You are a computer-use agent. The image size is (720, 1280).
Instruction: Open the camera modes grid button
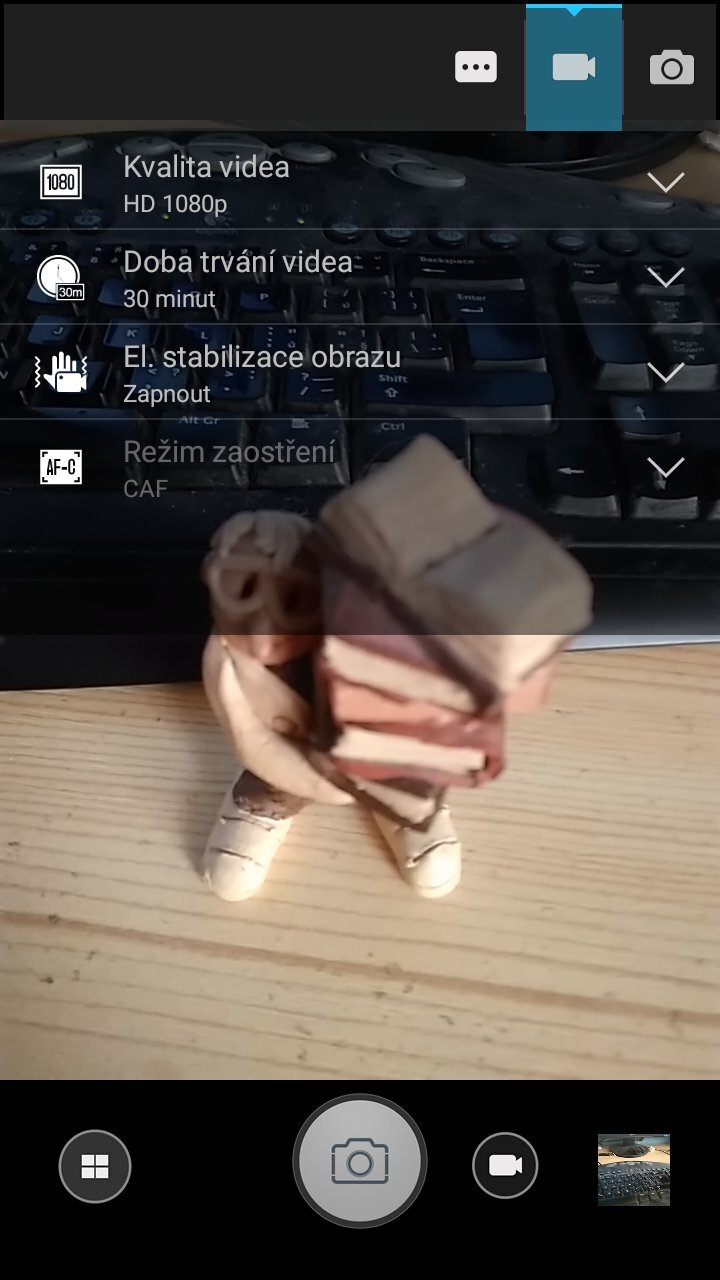[x=95, y=1165]
